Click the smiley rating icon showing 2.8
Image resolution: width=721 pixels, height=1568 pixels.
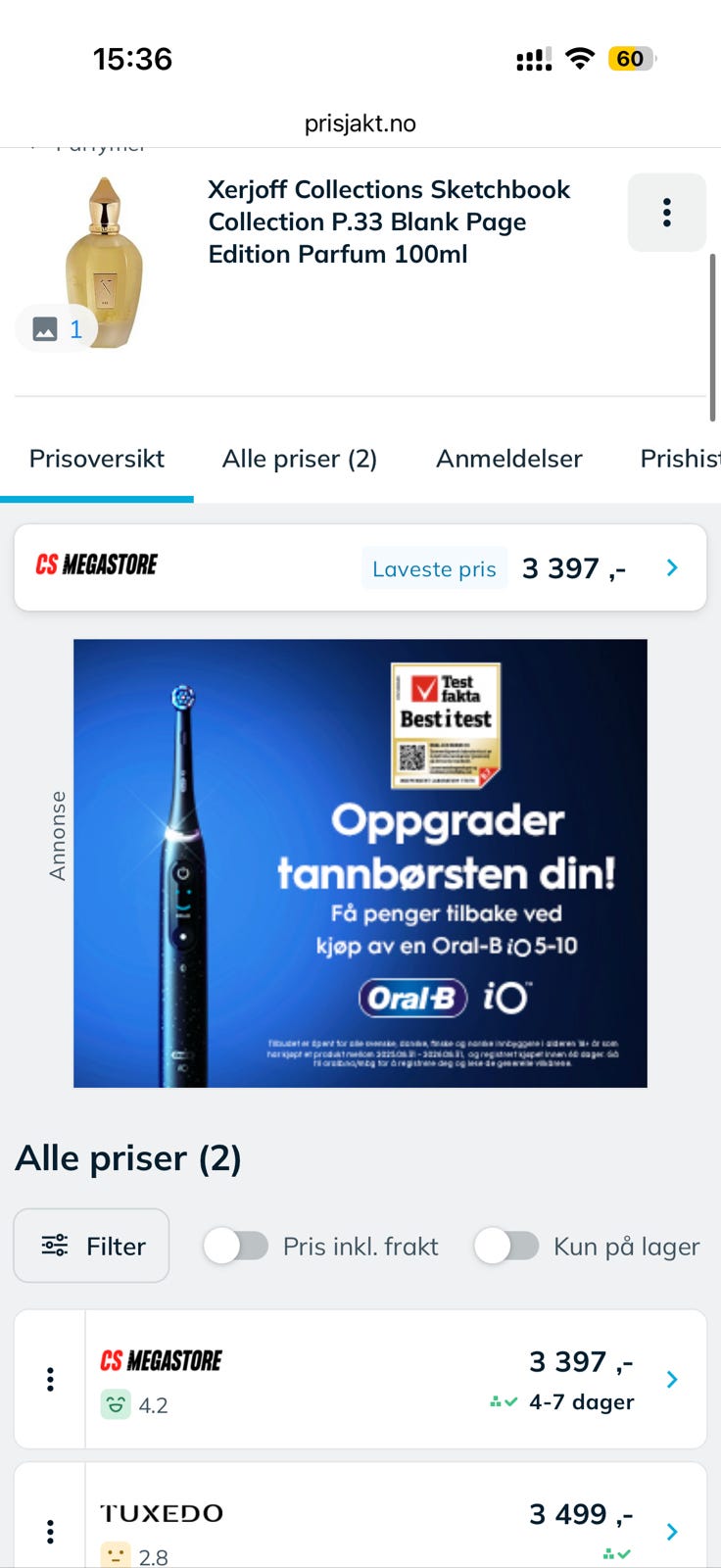click(x=117, y=1556)
